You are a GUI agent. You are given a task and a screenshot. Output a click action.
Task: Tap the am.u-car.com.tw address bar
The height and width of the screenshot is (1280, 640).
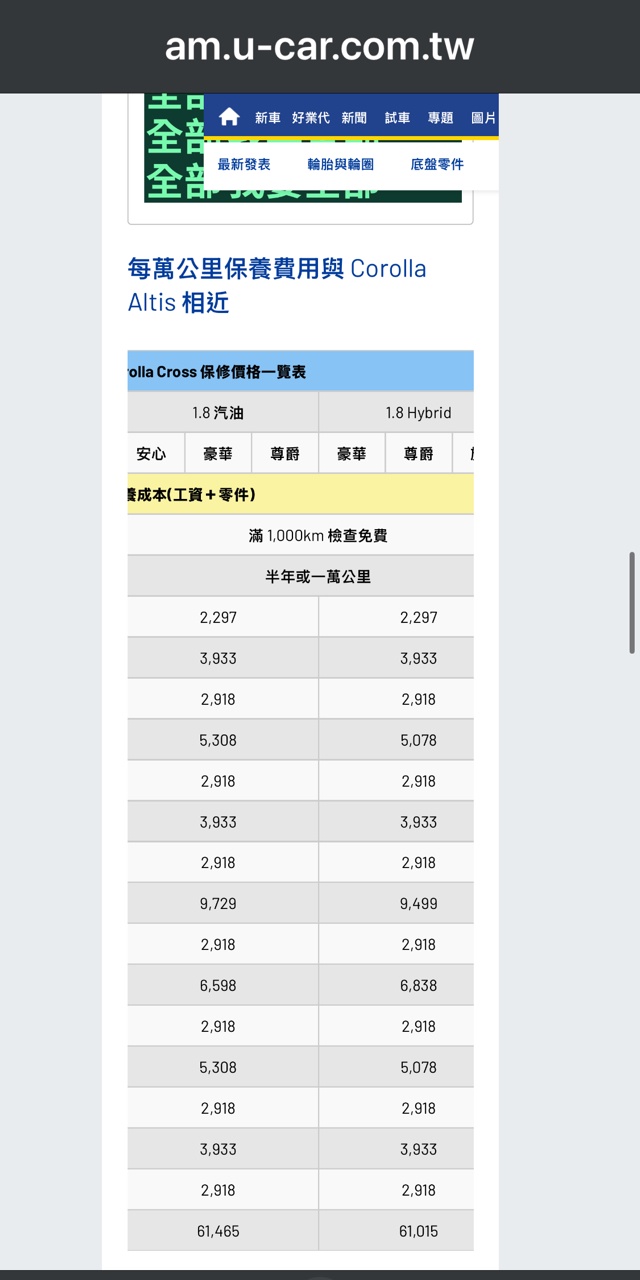[320, 46]
